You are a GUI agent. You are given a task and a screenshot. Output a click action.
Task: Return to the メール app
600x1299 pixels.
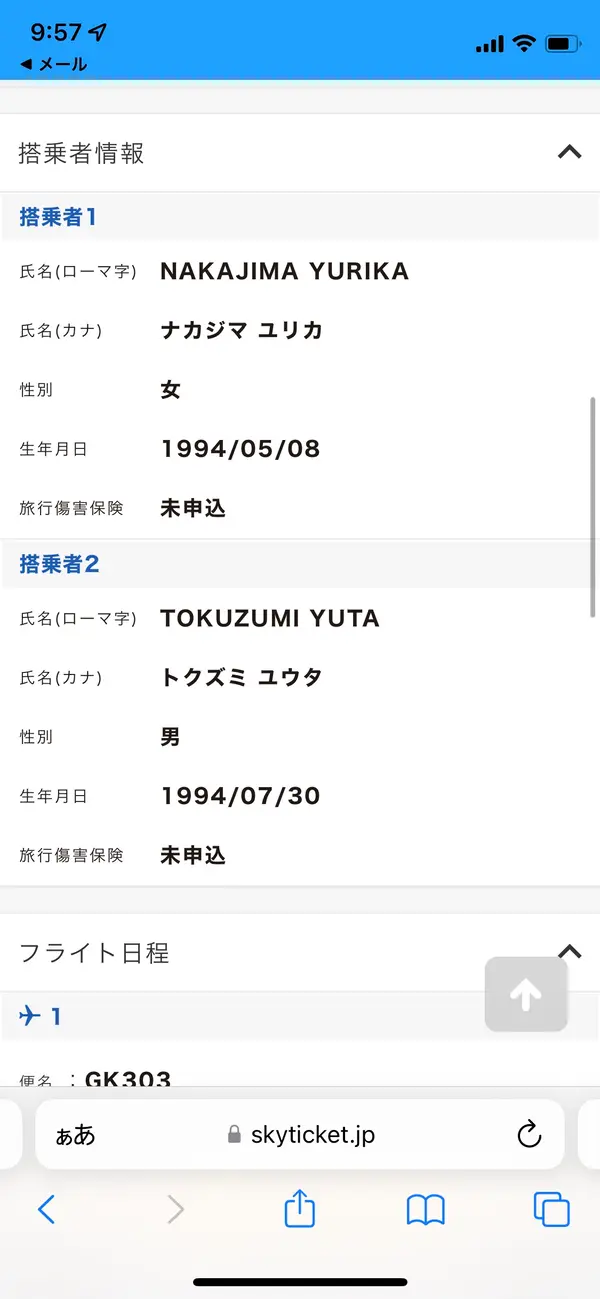point(54,64)
